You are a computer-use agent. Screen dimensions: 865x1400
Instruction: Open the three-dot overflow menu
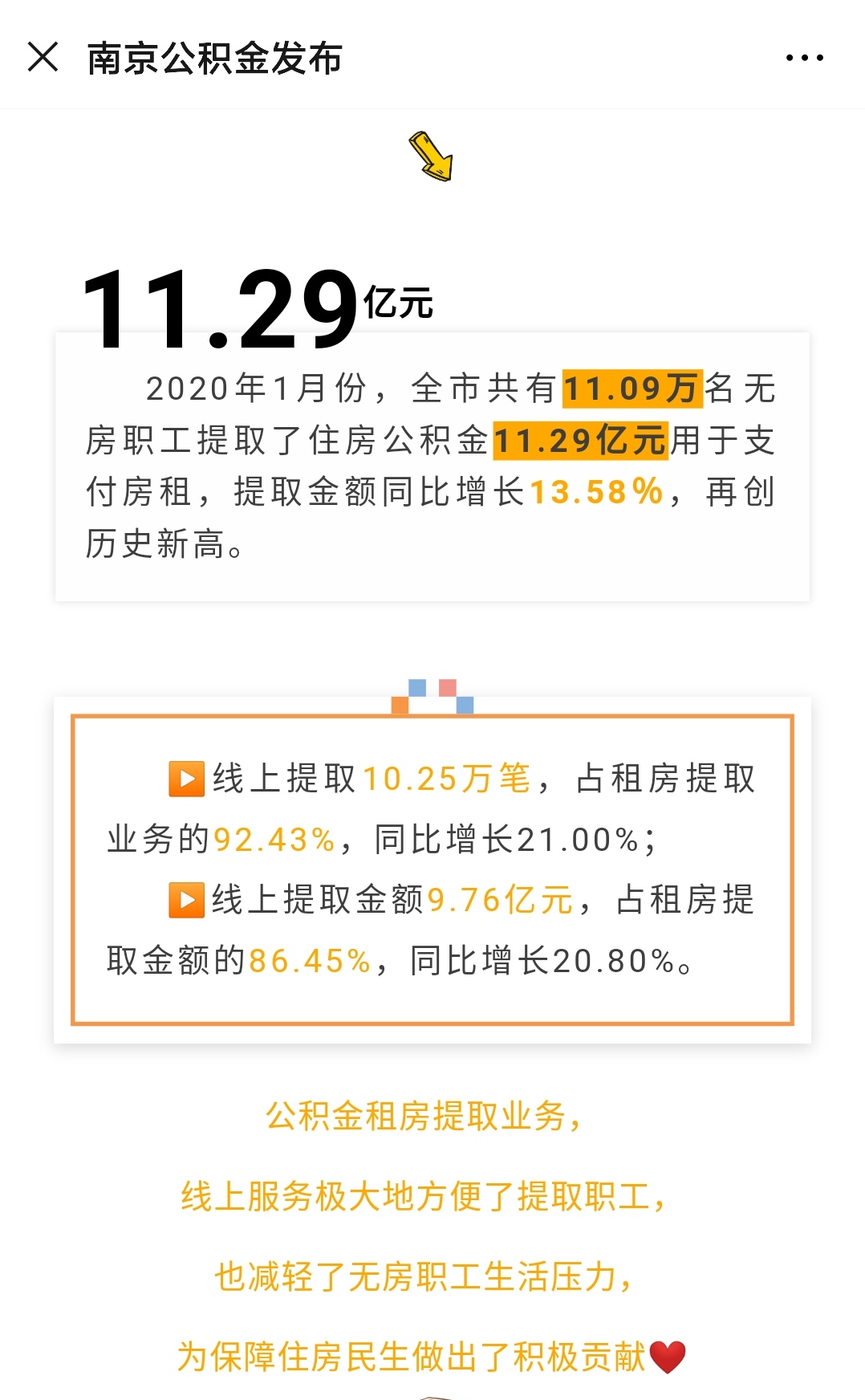[x=804, y=58]
